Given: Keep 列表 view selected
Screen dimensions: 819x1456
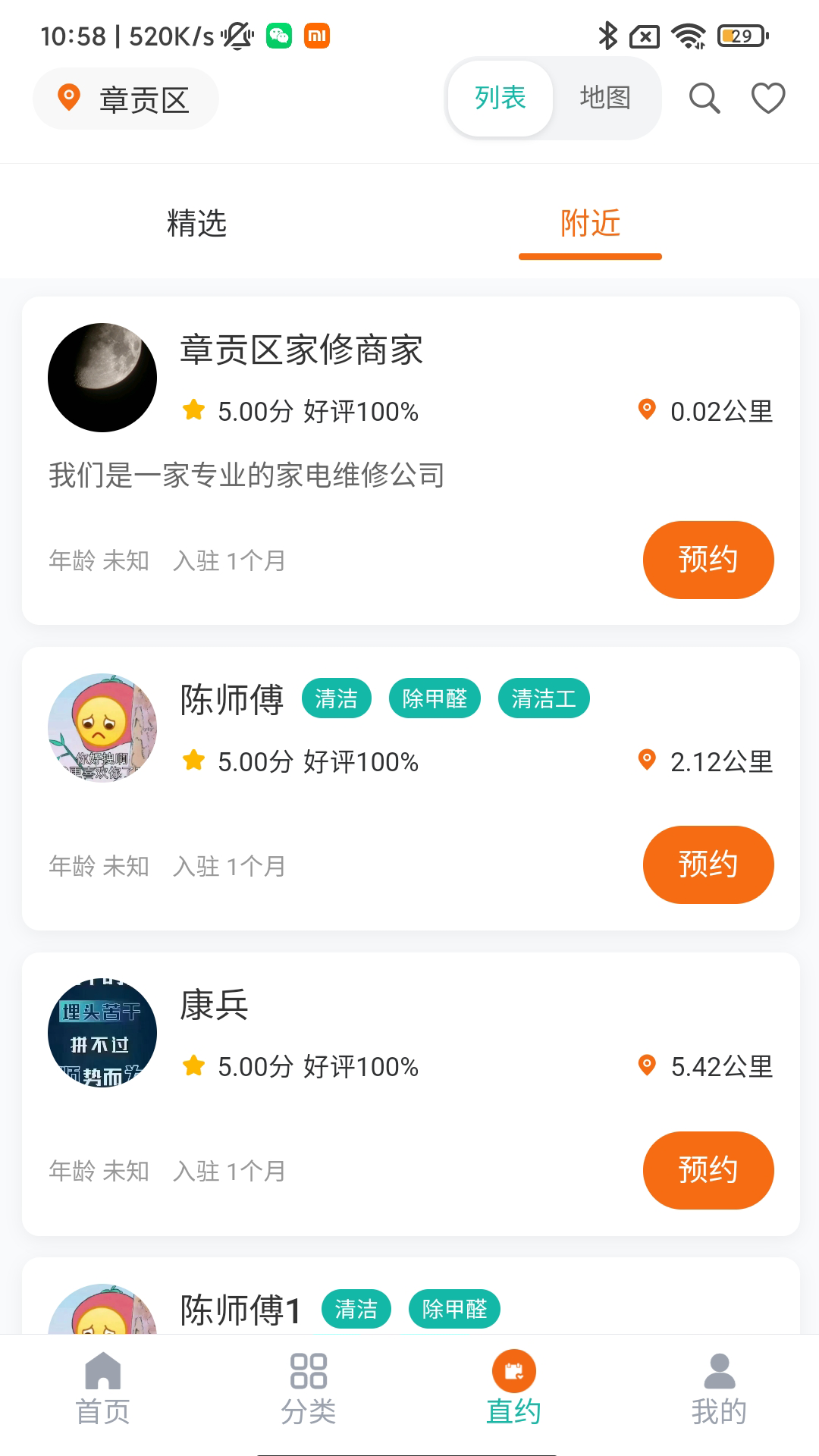Looking at the screenshot, I should tap(500, 98).
